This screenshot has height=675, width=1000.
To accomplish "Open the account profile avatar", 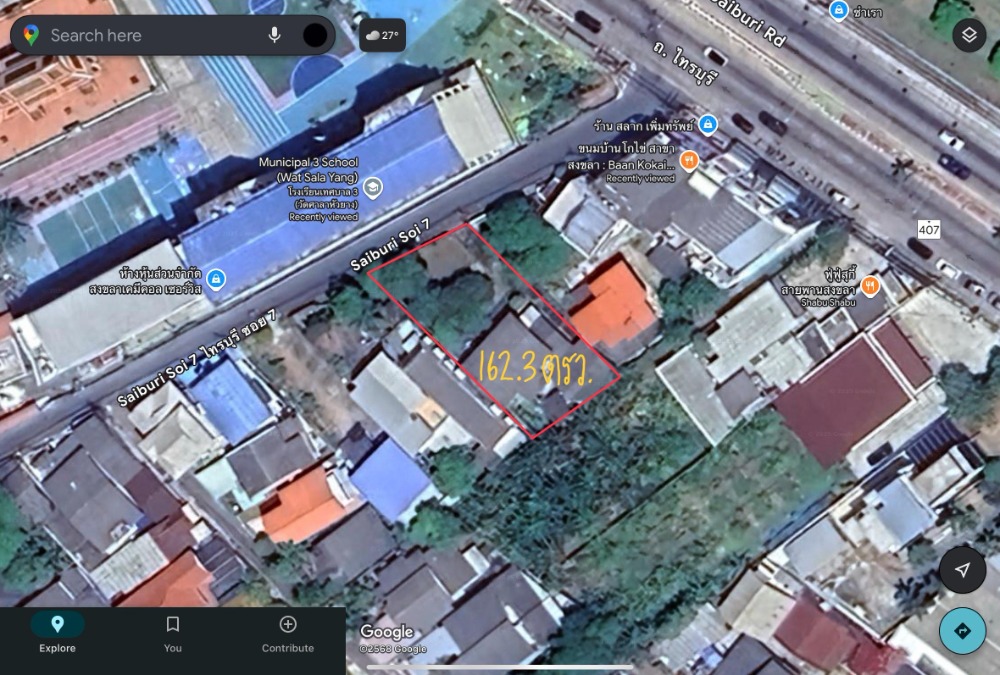I will pyautogui.click(x=315, y=36).
